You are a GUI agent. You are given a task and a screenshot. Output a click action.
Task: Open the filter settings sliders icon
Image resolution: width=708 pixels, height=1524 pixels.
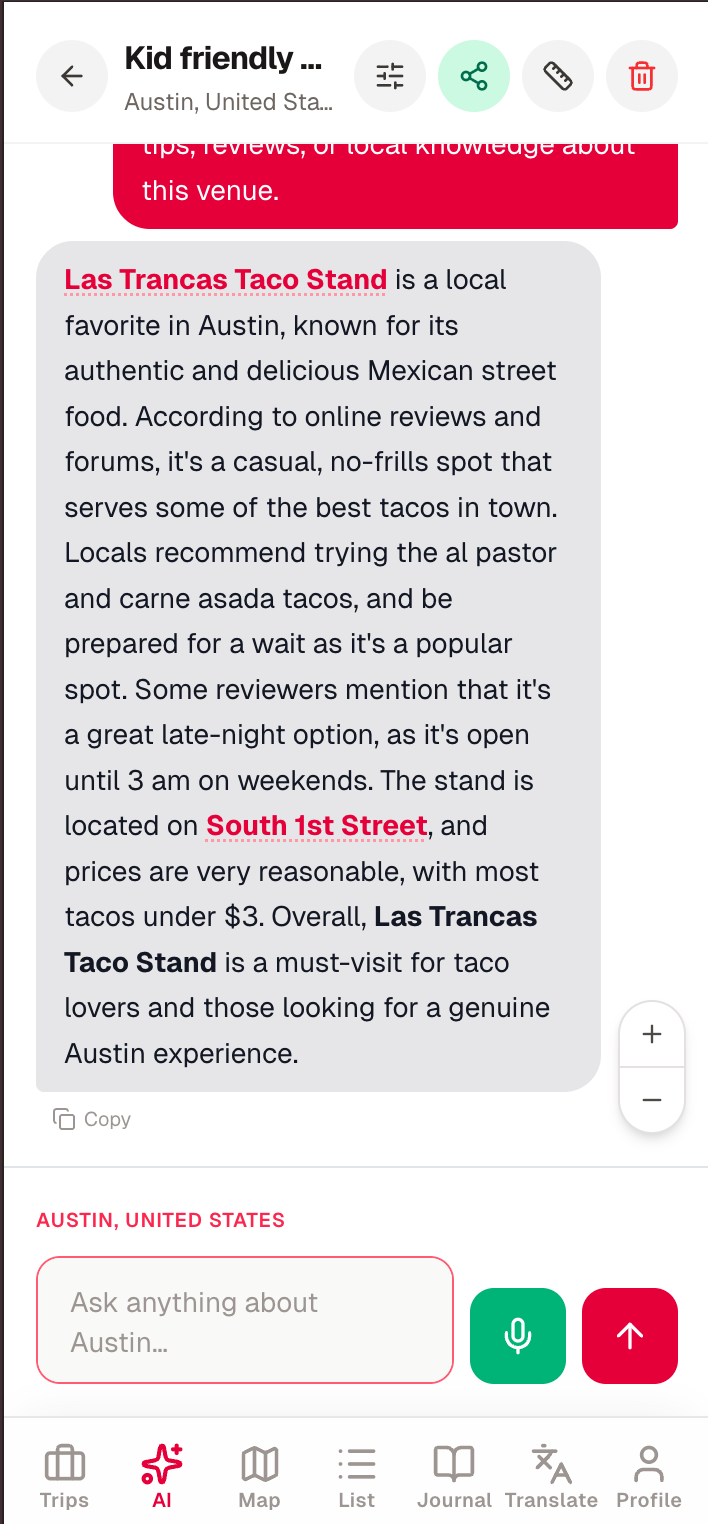tap(390, 76)
